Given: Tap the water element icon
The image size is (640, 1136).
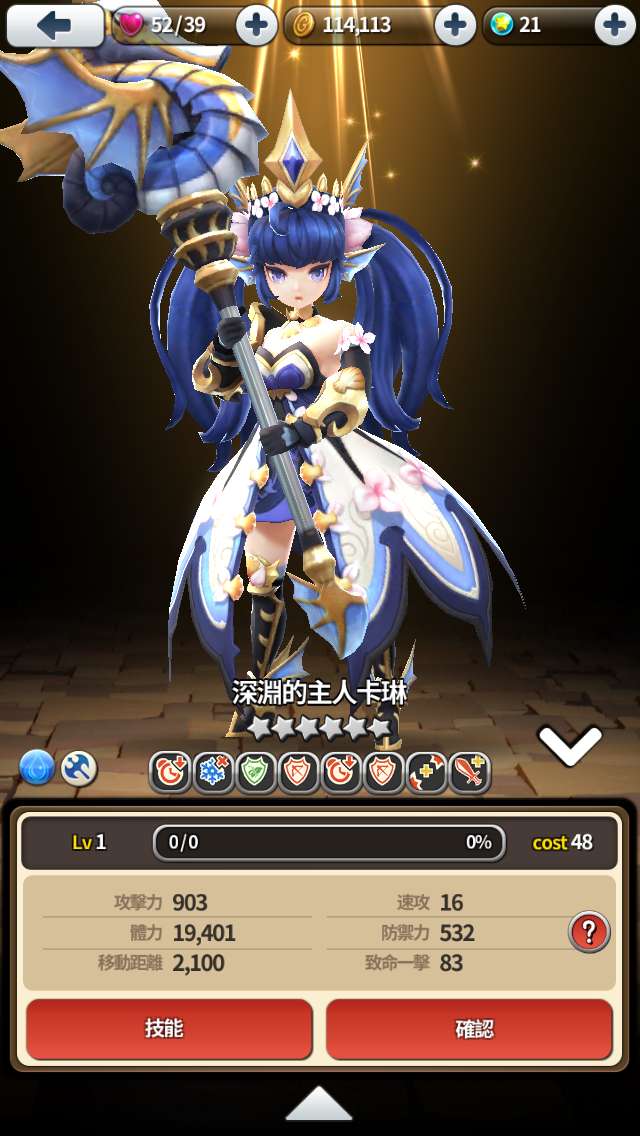Looking at the screenshot, I should click(37, 768).
